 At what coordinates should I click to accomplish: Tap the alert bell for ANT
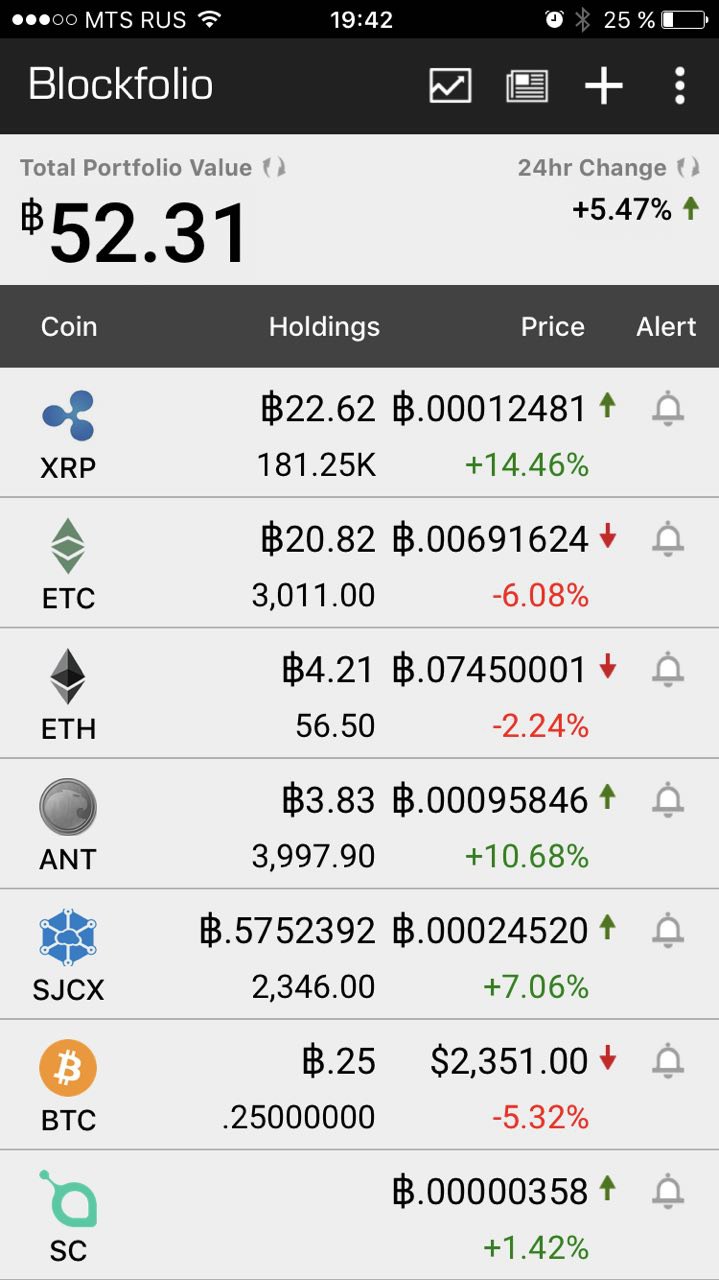668,801
